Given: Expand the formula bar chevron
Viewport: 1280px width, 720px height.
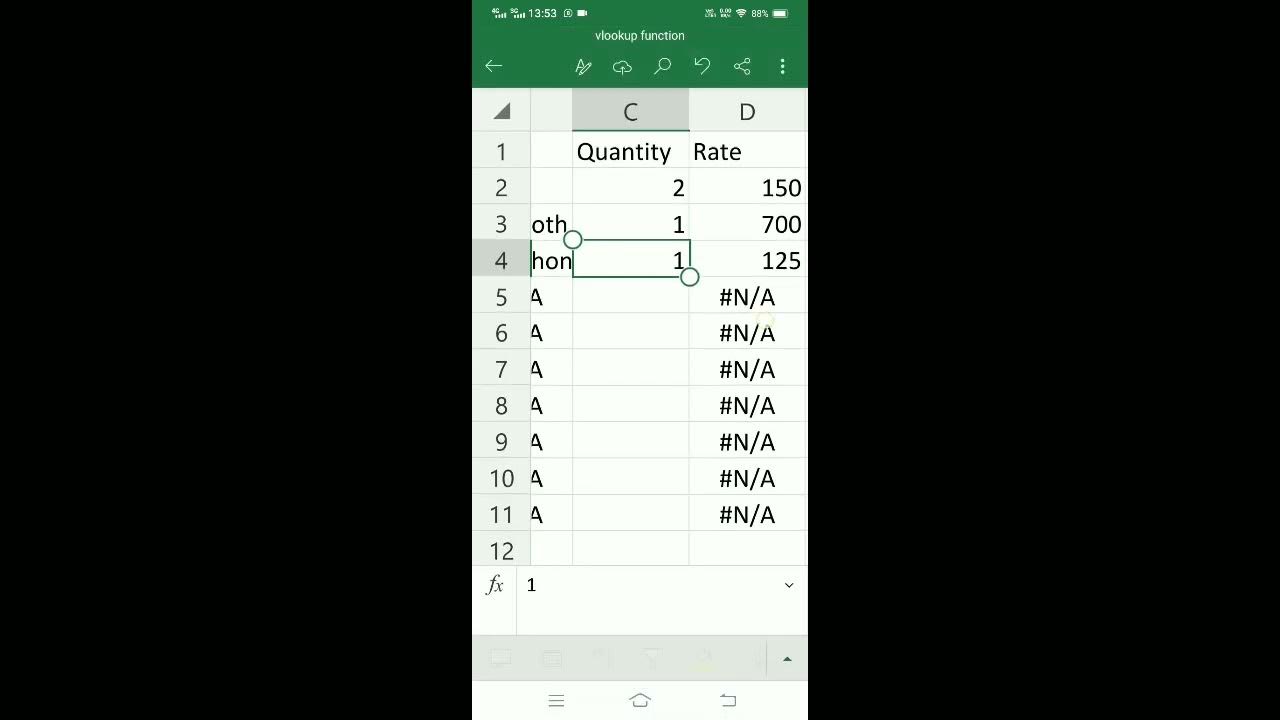Looking at the screenshot, I should pyautogui.click(x=789, y=585).
